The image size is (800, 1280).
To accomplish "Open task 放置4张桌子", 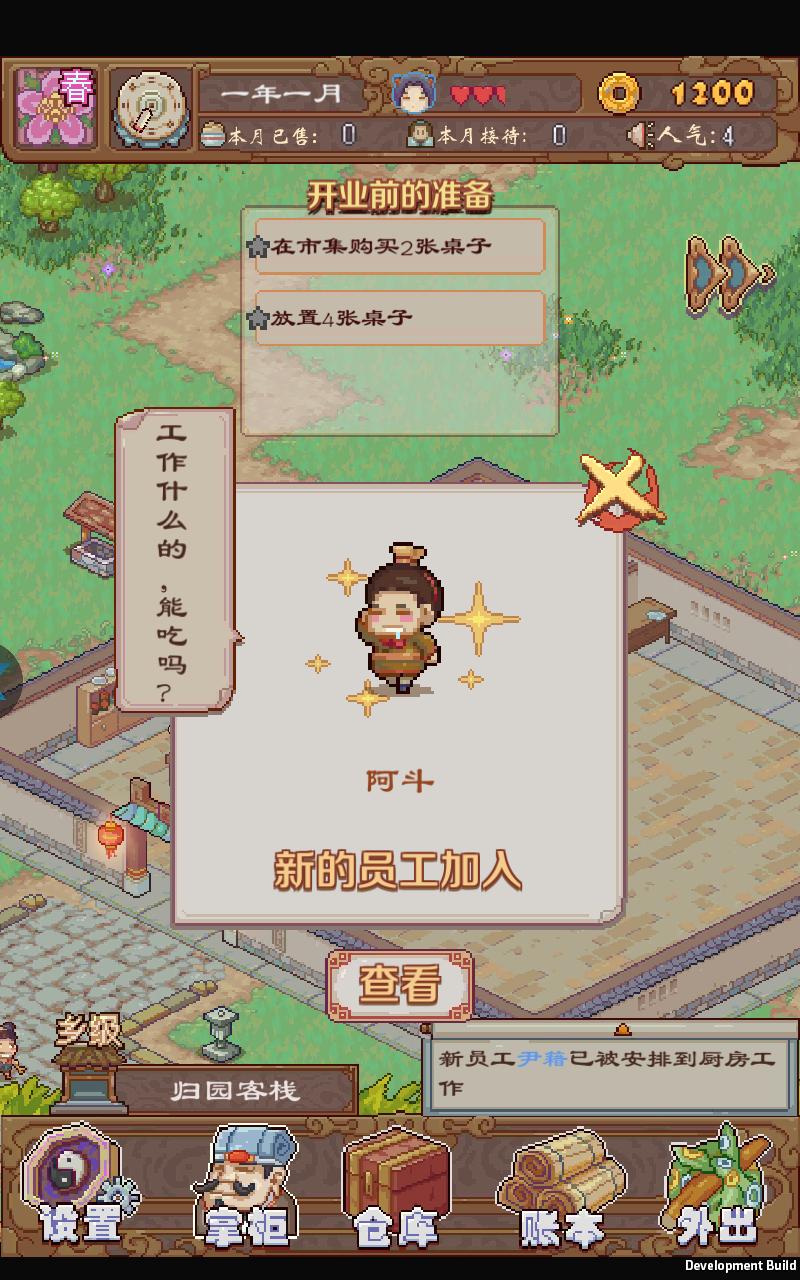I will pos(399,318).
